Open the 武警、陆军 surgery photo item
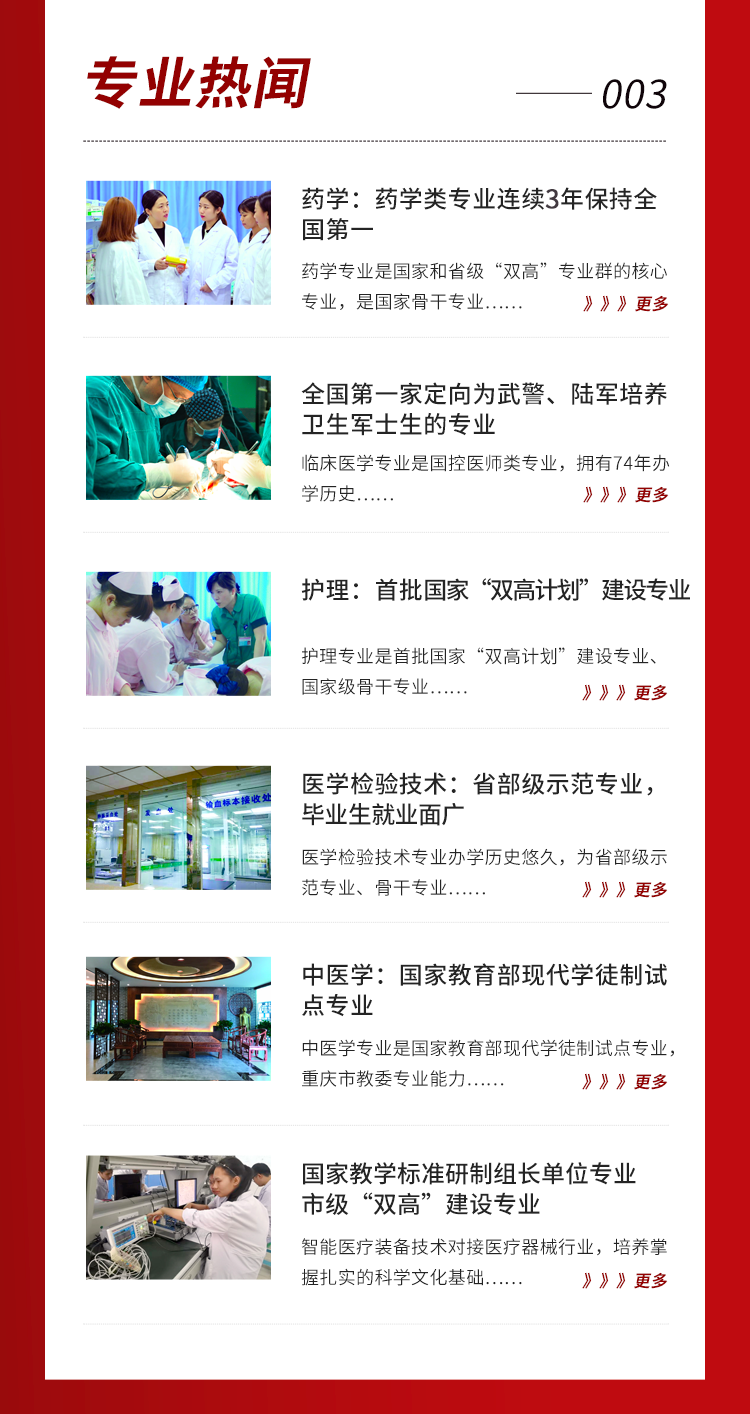Screen dimensions: 750x1414 (178, 438)
